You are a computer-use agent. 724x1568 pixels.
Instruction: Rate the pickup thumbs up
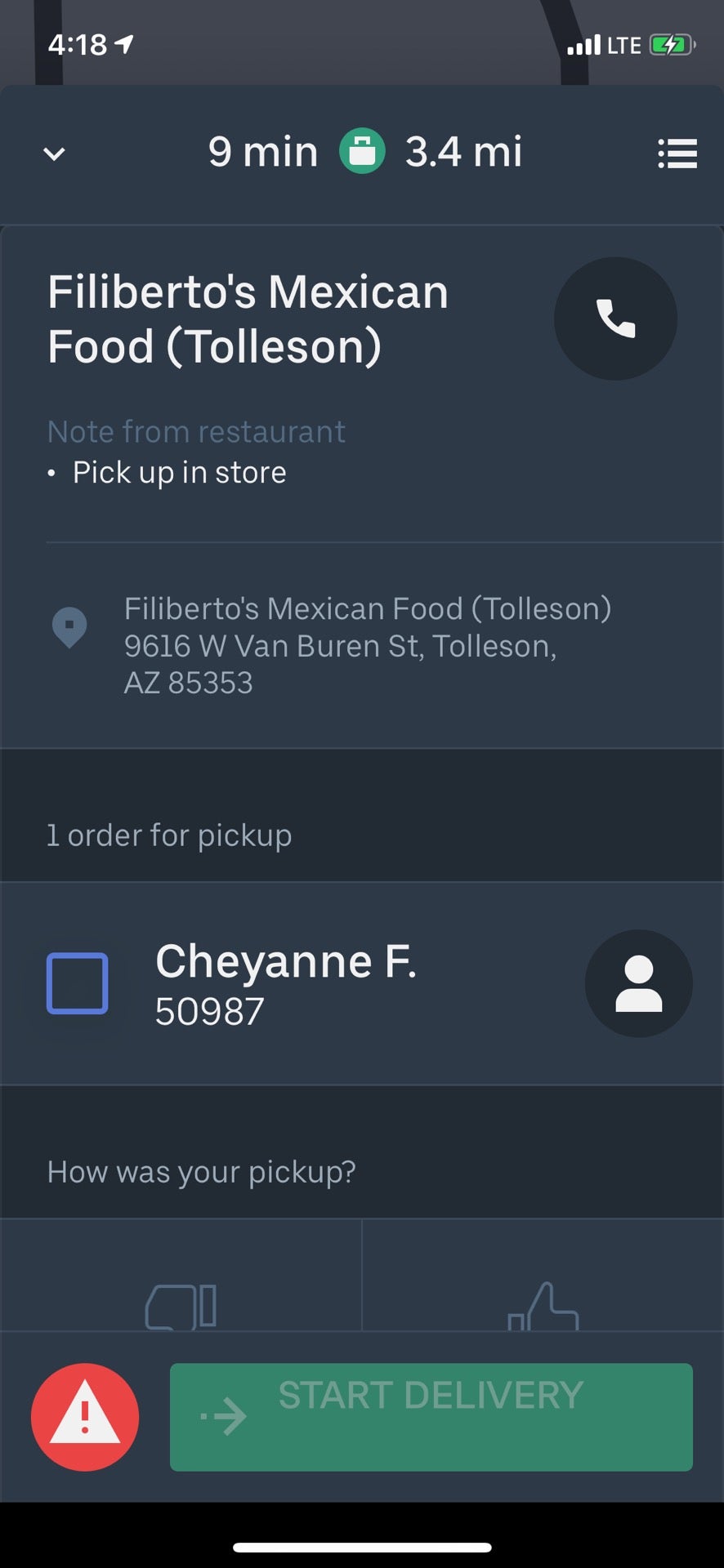543,1305
